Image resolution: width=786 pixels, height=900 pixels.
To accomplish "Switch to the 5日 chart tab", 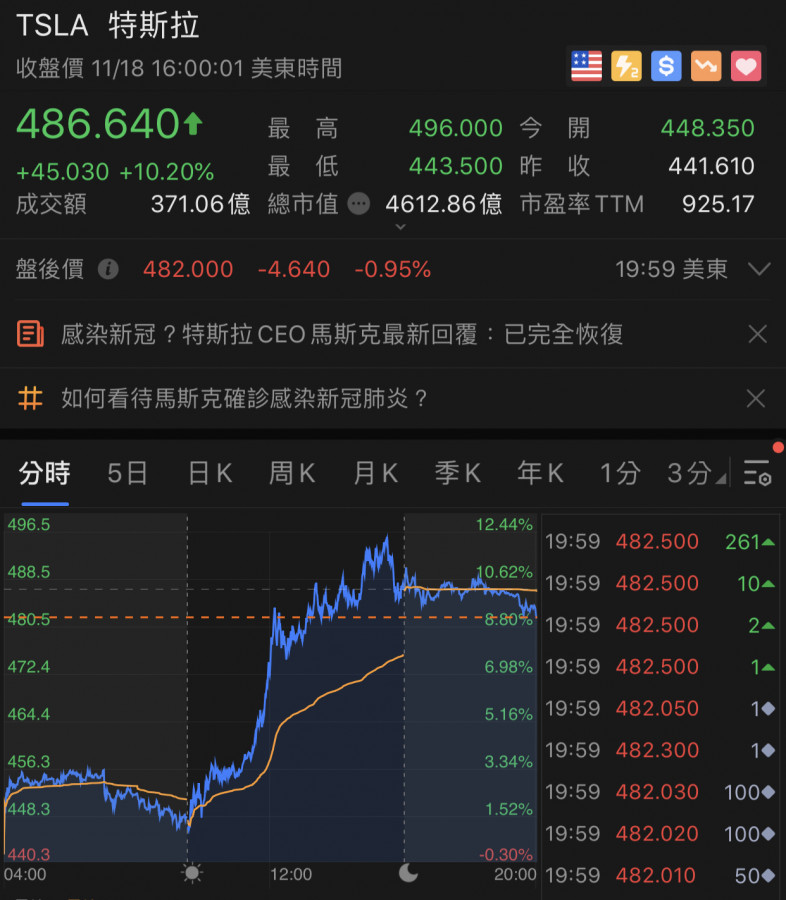I will pos(127,473).
